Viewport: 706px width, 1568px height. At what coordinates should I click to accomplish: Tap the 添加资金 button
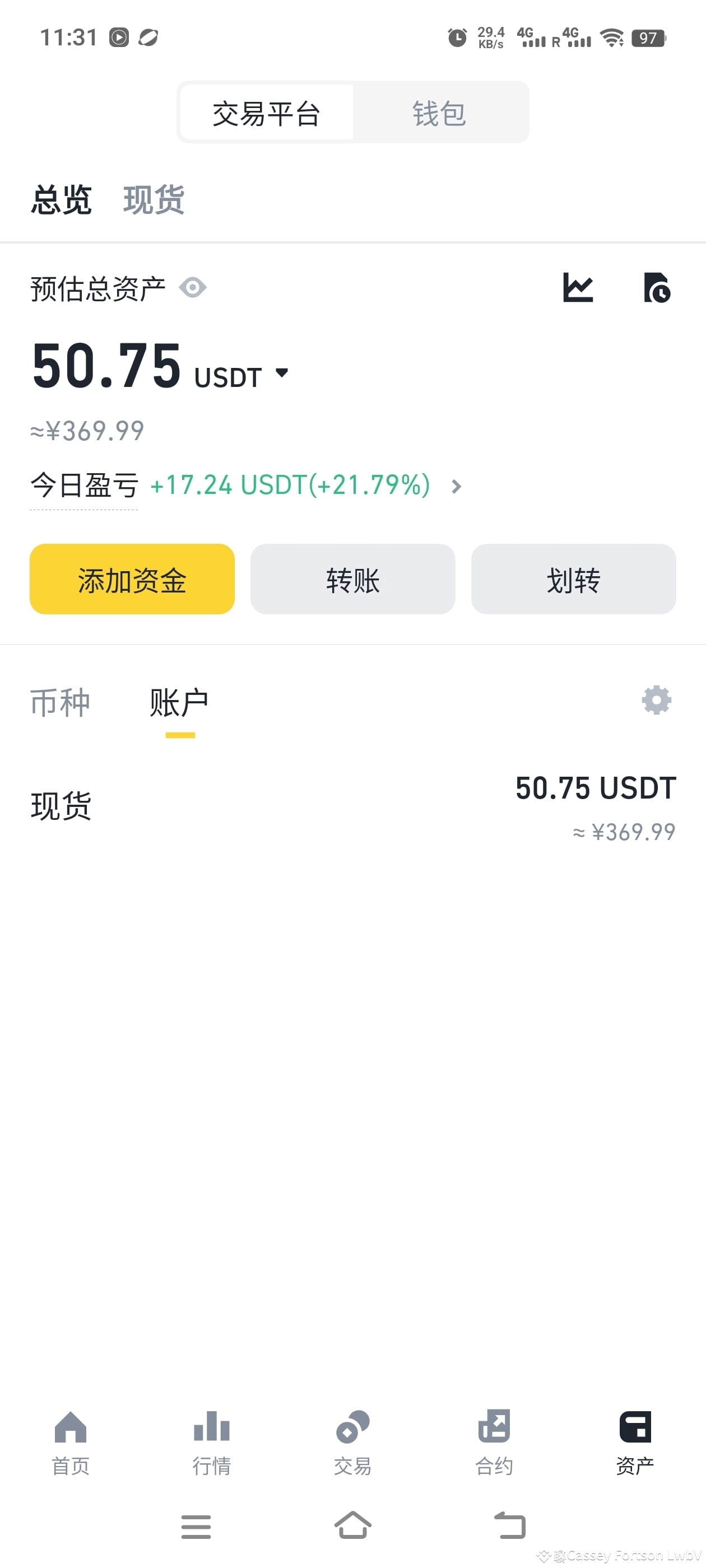[132, 579]
